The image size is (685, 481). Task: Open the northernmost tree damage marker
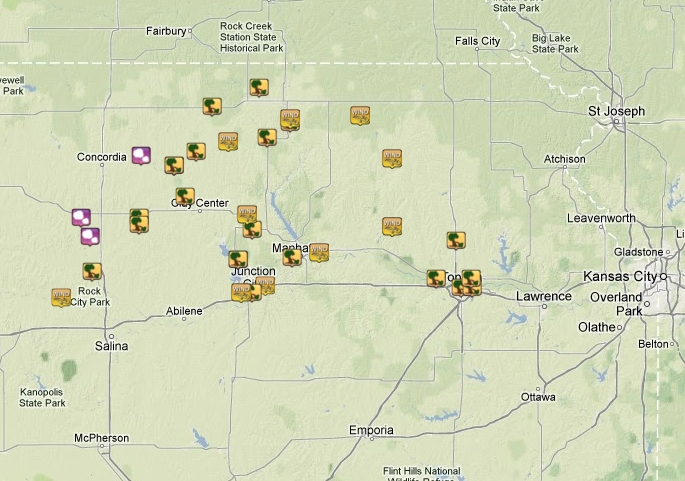[x=259, y=87]
